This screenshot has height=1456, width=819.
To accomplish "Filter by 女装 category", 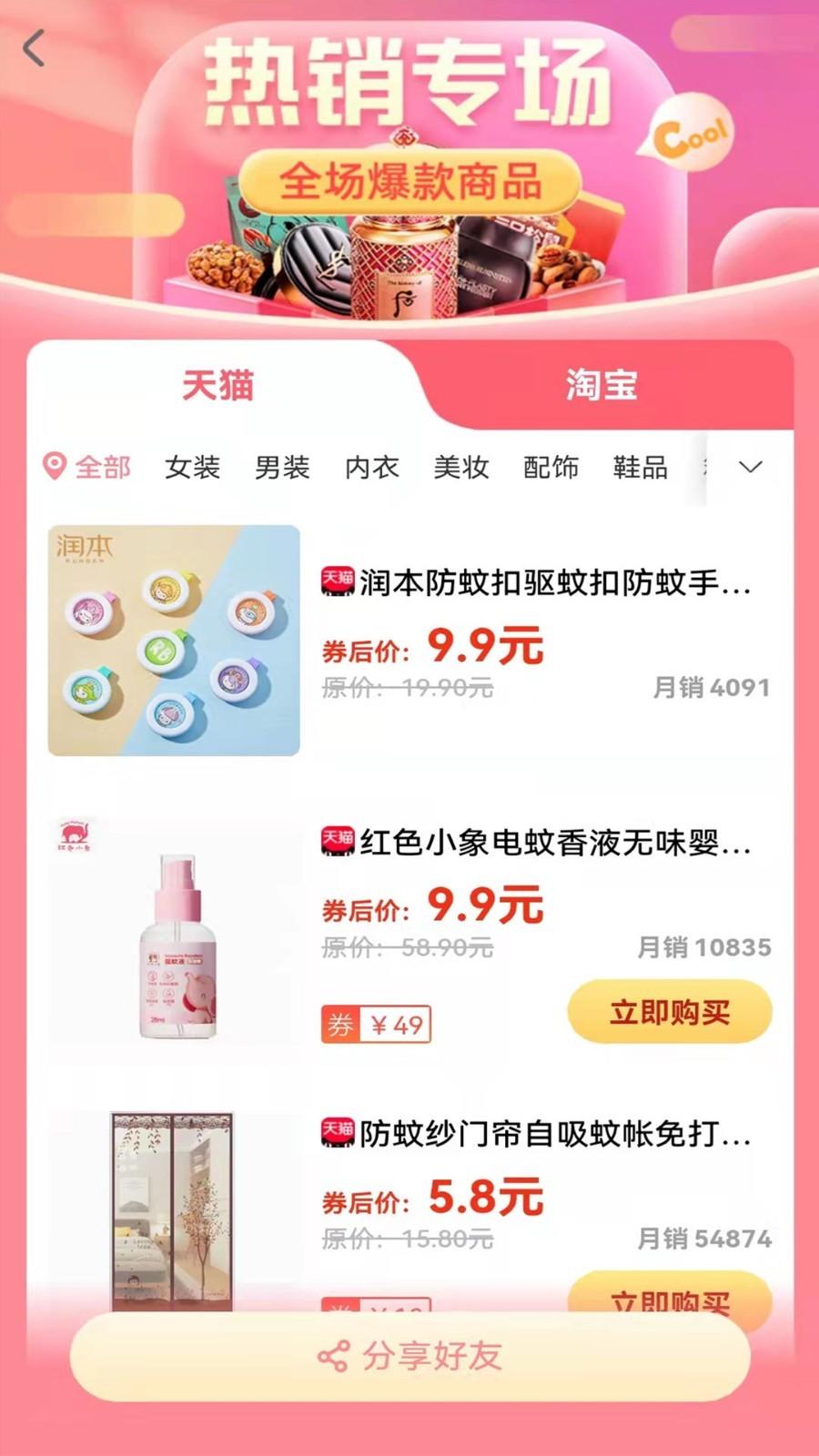I will (192, 468).
